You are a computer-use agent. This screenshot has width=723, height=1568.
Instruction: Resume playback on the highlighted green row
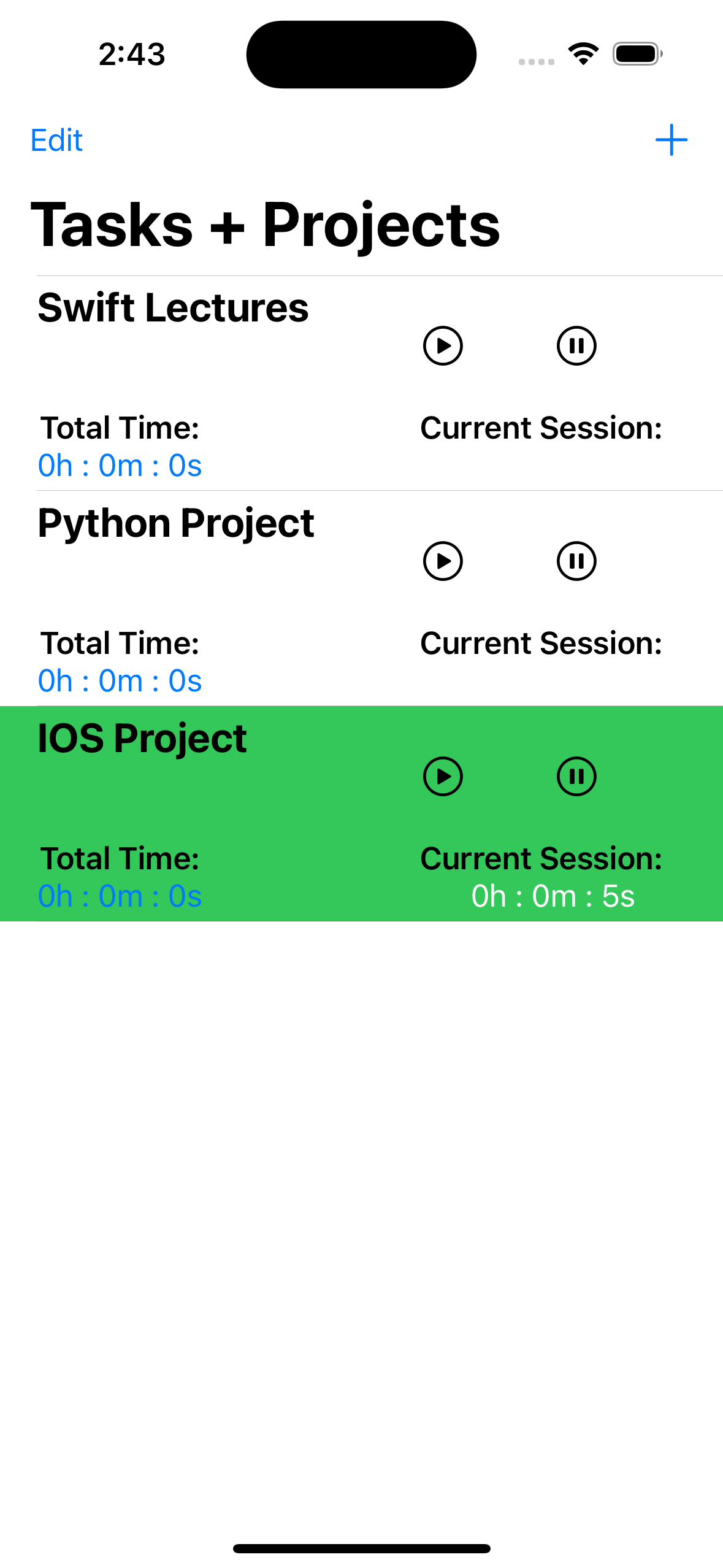(x=442, y=776)
